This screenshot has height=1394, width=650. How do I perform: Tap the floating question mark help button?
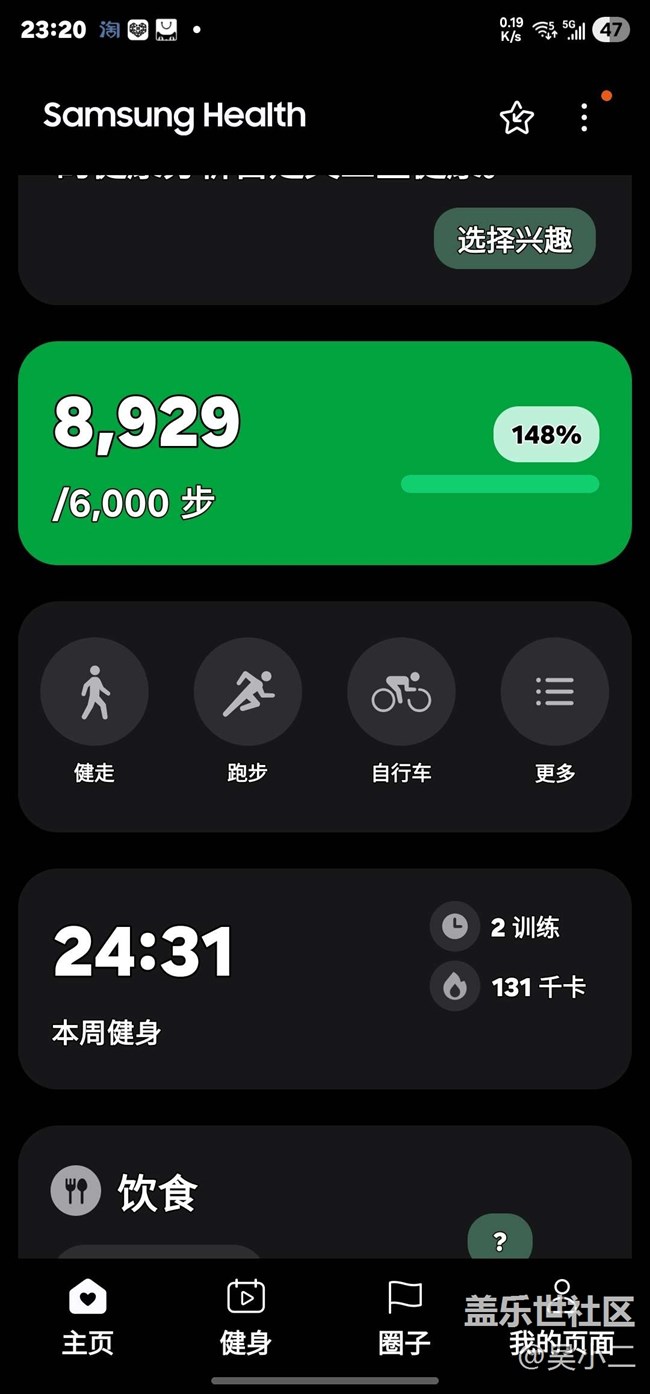coord(500,1240)
